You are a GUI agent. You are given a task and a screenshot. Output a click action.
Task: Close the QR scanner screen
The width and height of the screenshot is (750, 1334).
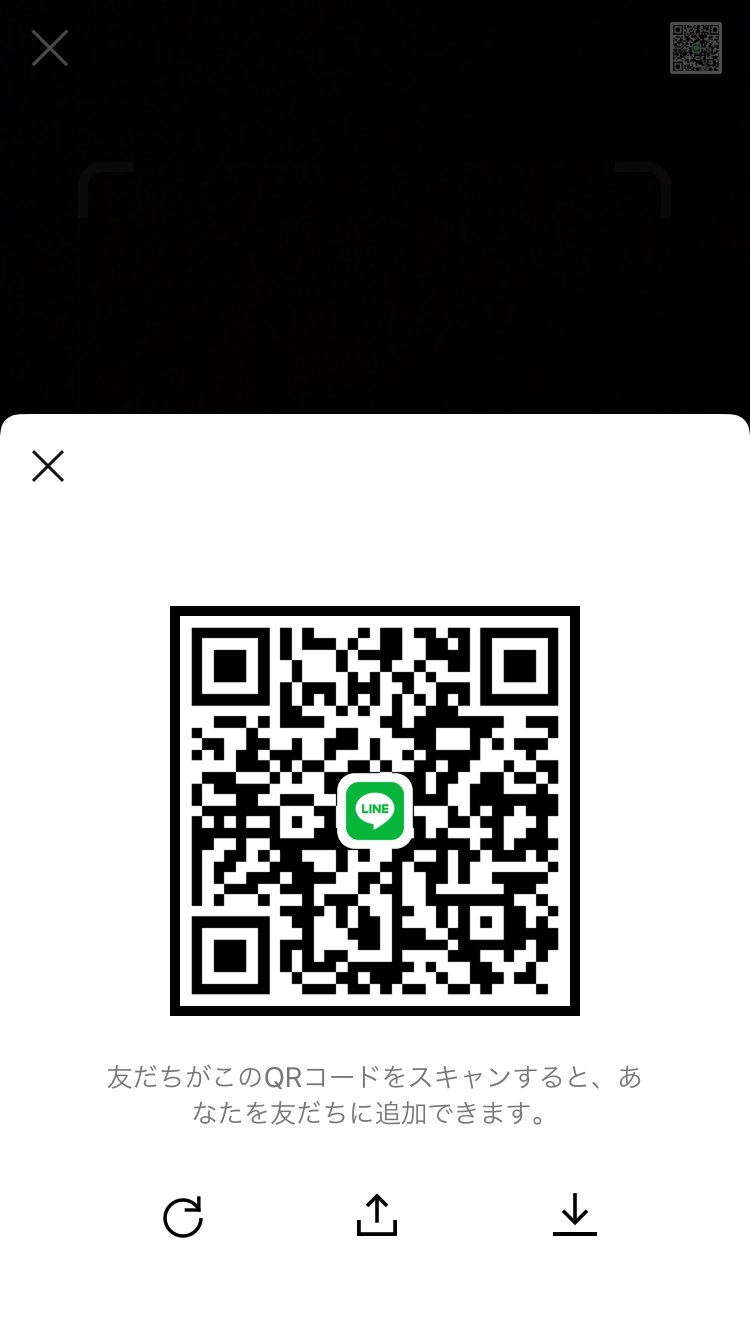(x=49, y=48)
